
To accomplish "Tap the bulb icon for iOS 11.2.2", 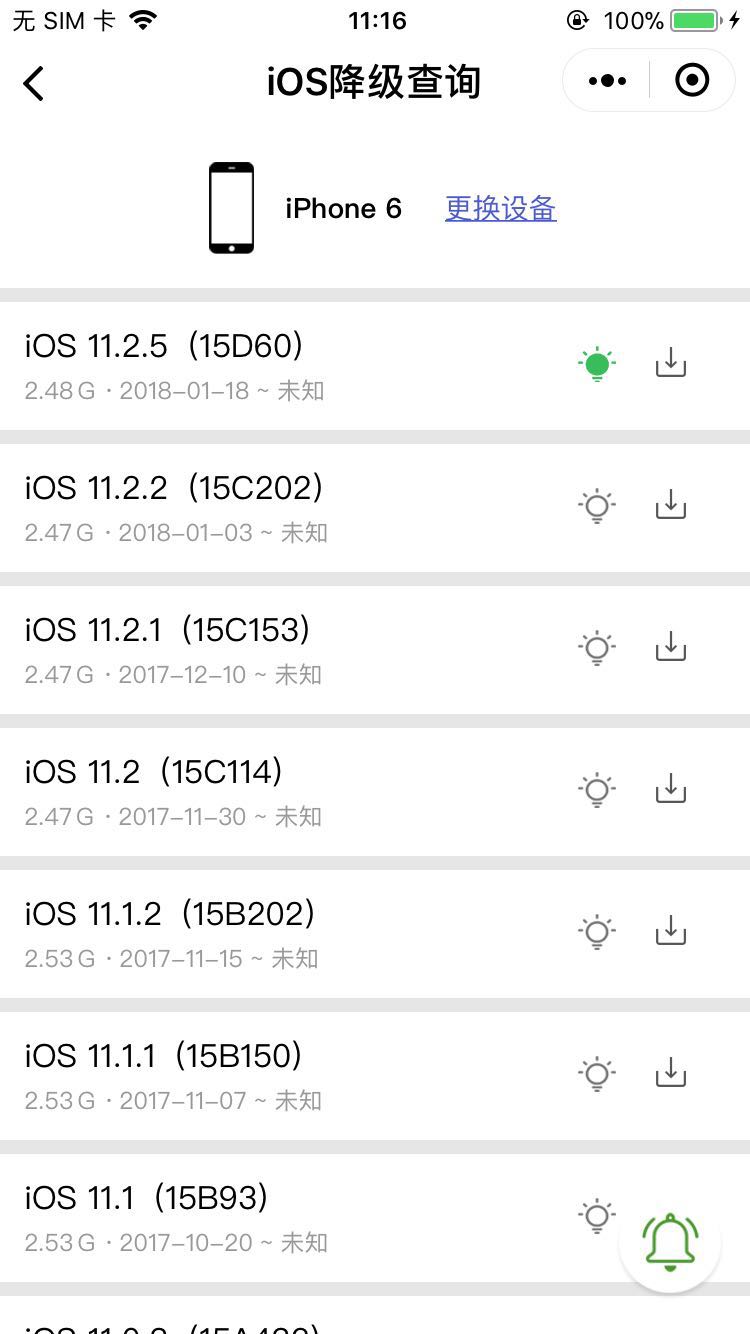I will point(597,507).
